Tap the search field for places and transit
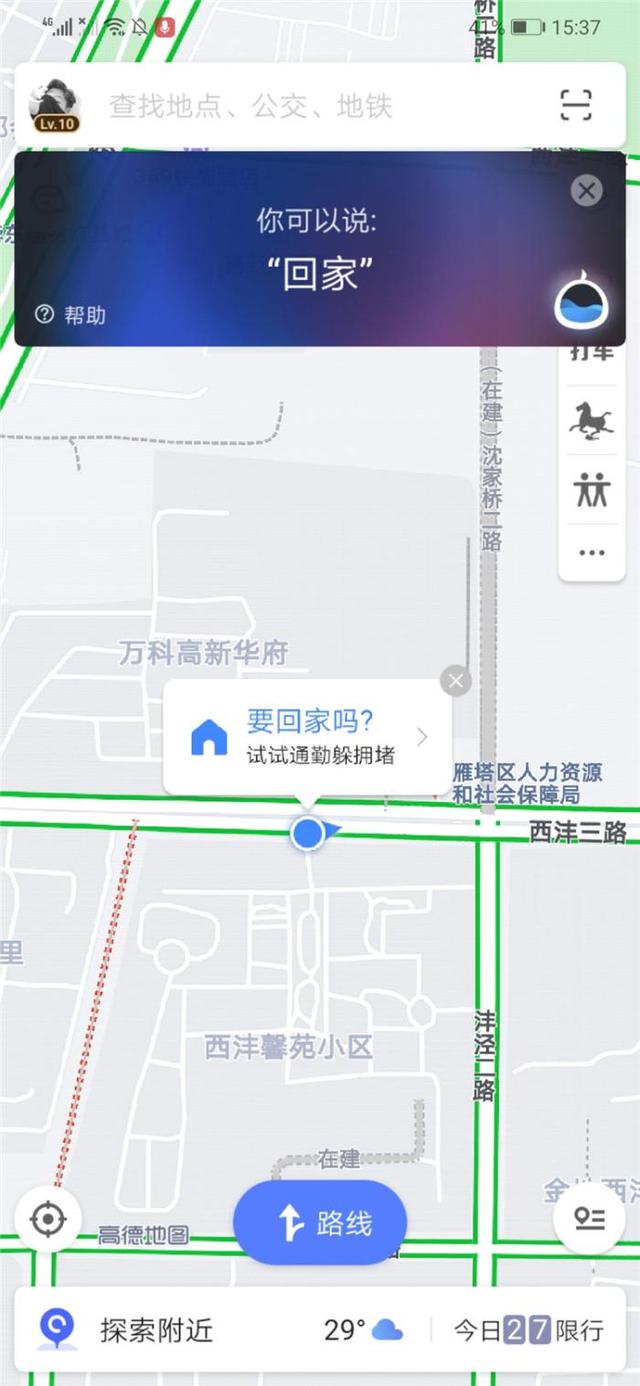Screen dimensions: 640x1386 pos(300,106)
